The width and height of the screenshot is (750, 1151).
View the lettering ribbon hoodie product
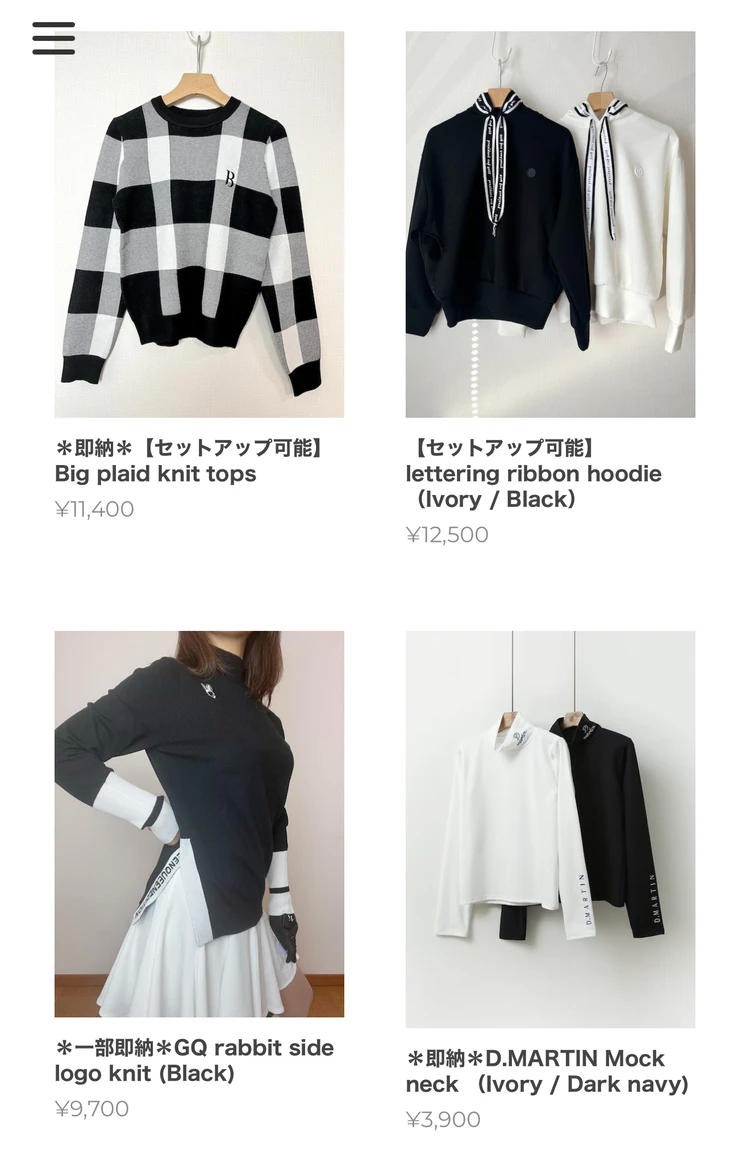(x=550, y=224)
